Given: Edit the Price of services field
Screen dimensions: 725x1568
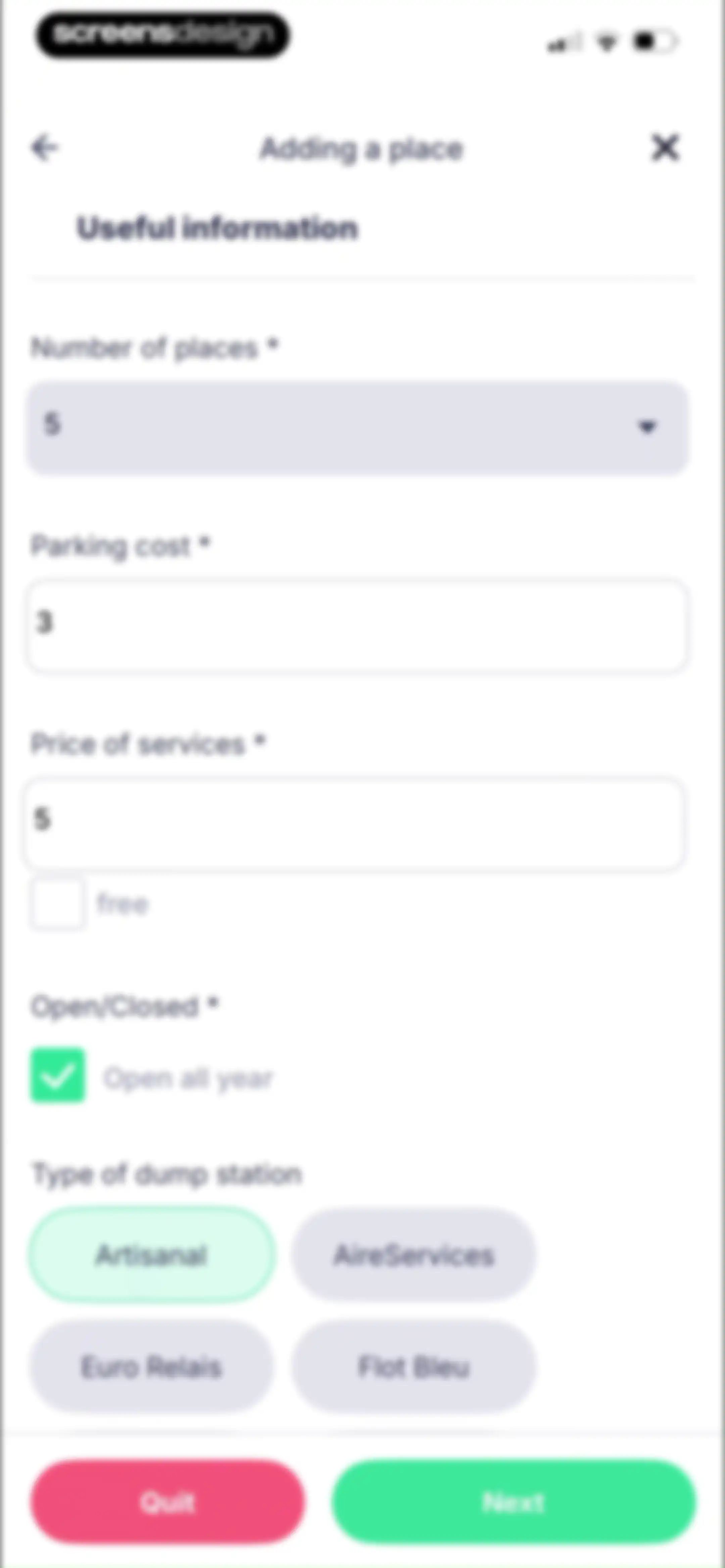Looking at the screenshot, I should pos(354,824).
